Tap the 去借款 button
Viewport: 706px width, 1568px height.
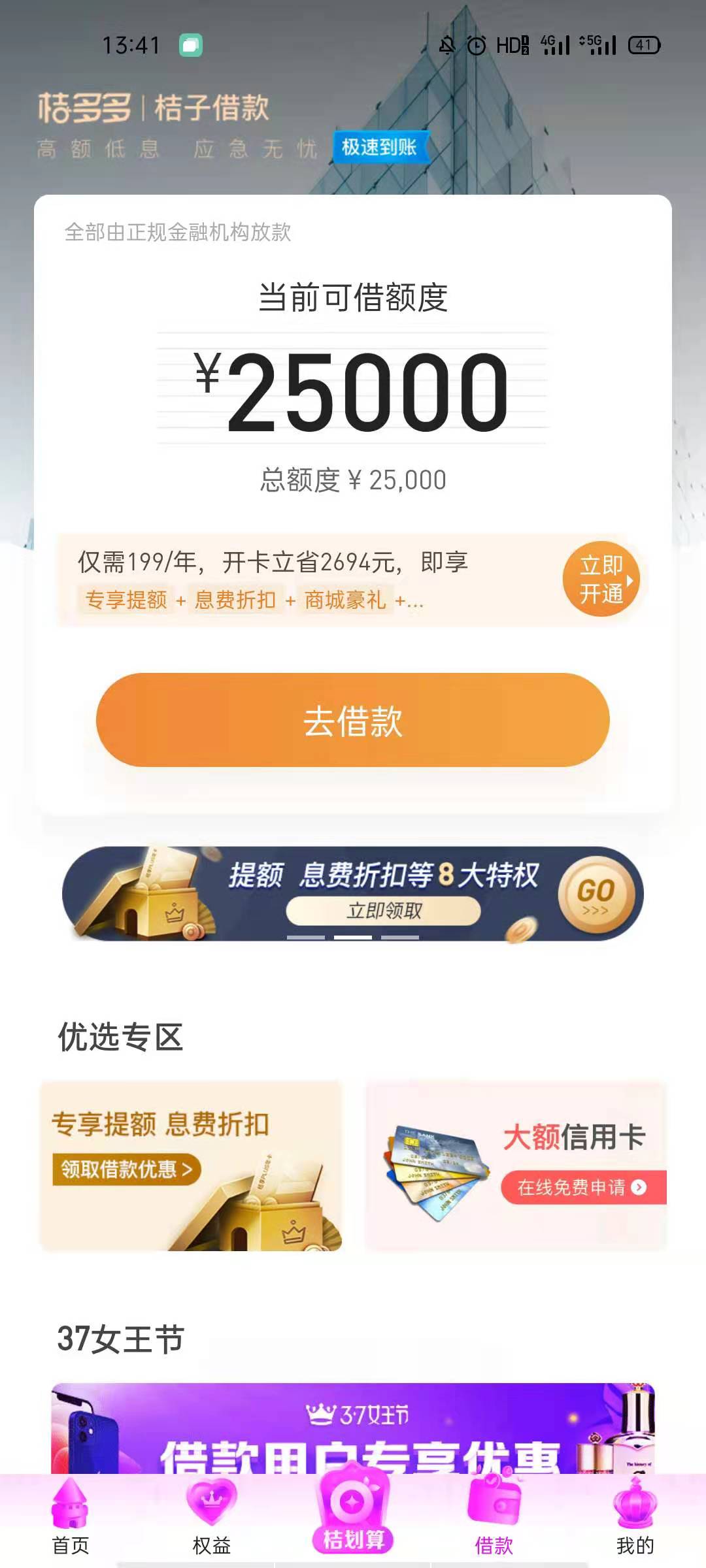[x=353, y=720]
